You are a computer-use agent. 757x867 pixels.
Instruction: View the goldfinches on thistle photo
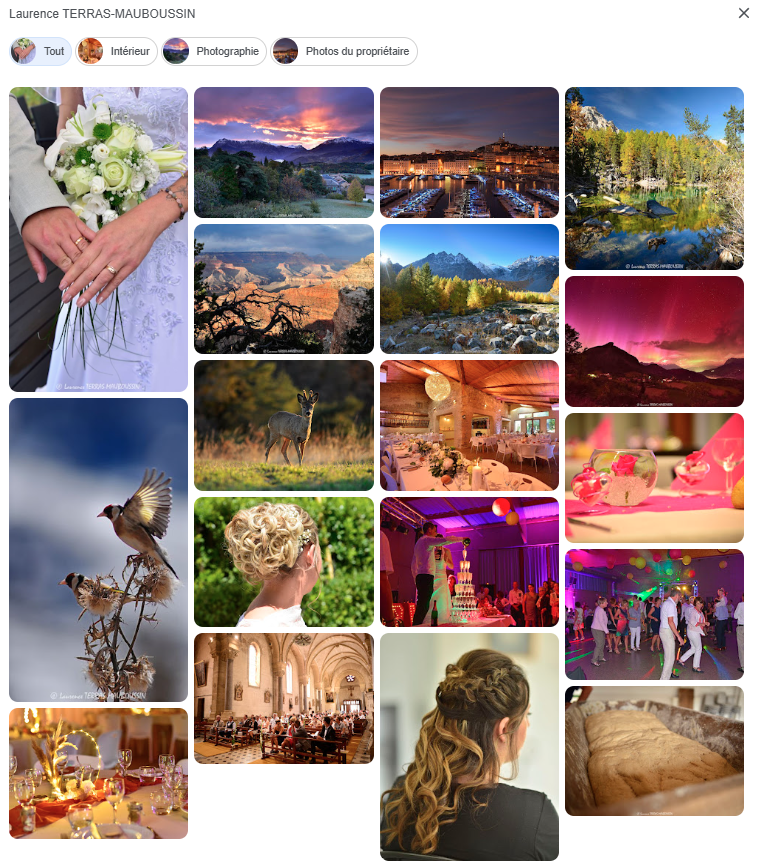(98, 549)
